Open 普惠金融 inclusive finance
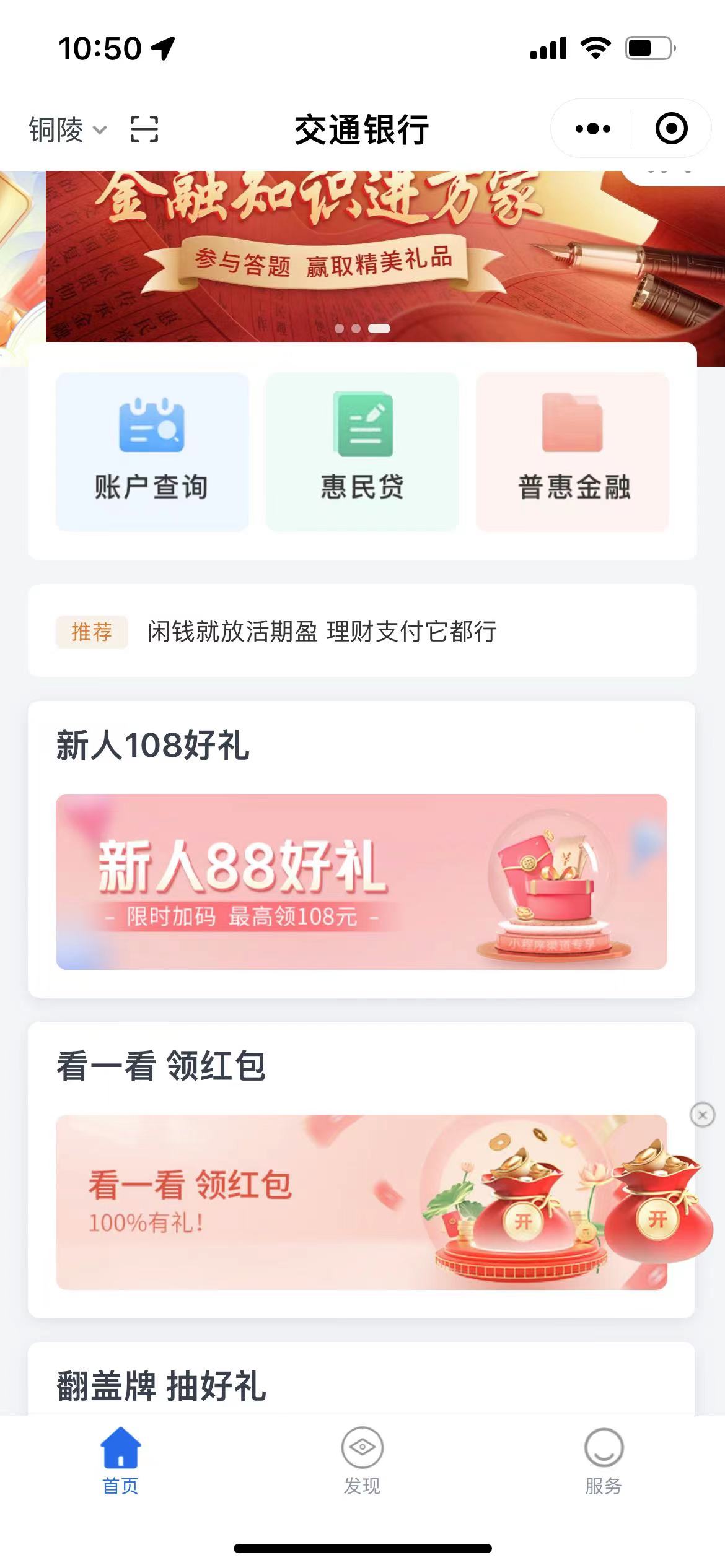The width and height of the screenshot is (725, 1568). click(x=573, y=451)
